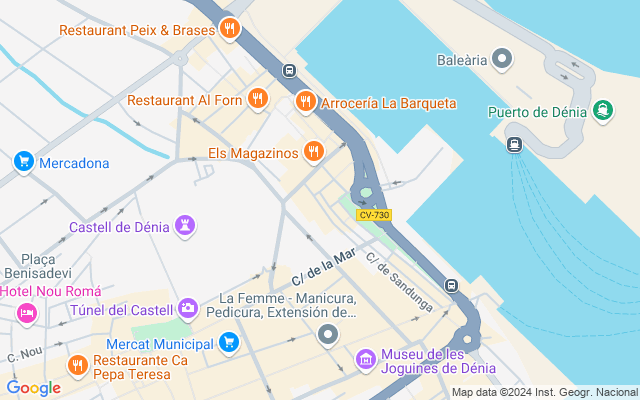
Task: Open the Google logo link
Action: [x=34, y=388]
